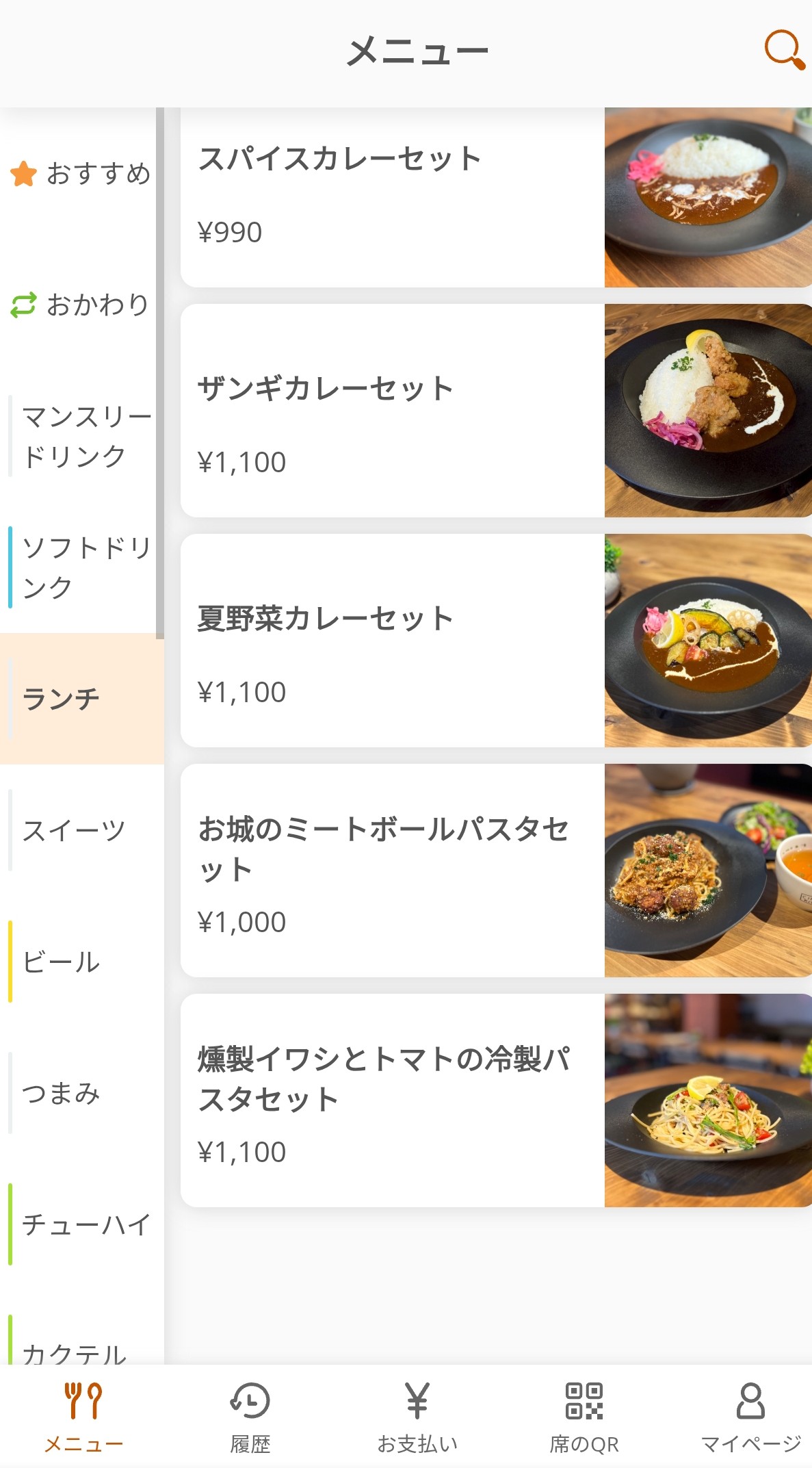The image size is (812, 1468).
Task: Show the ソフトドリンク category
Action: [x=81, y=567]
